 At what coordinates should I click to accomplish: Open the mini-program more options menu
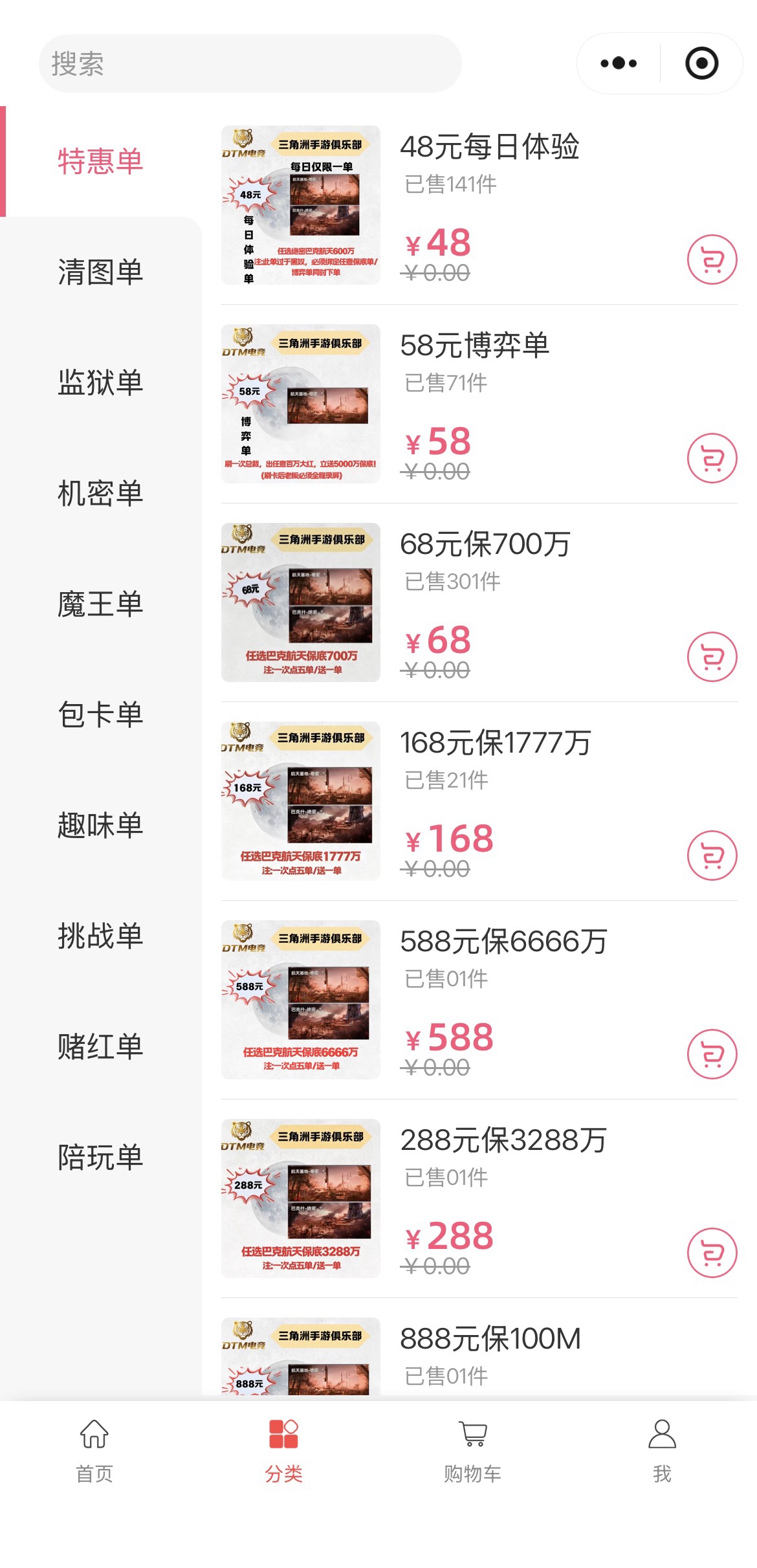coord(619,63)
